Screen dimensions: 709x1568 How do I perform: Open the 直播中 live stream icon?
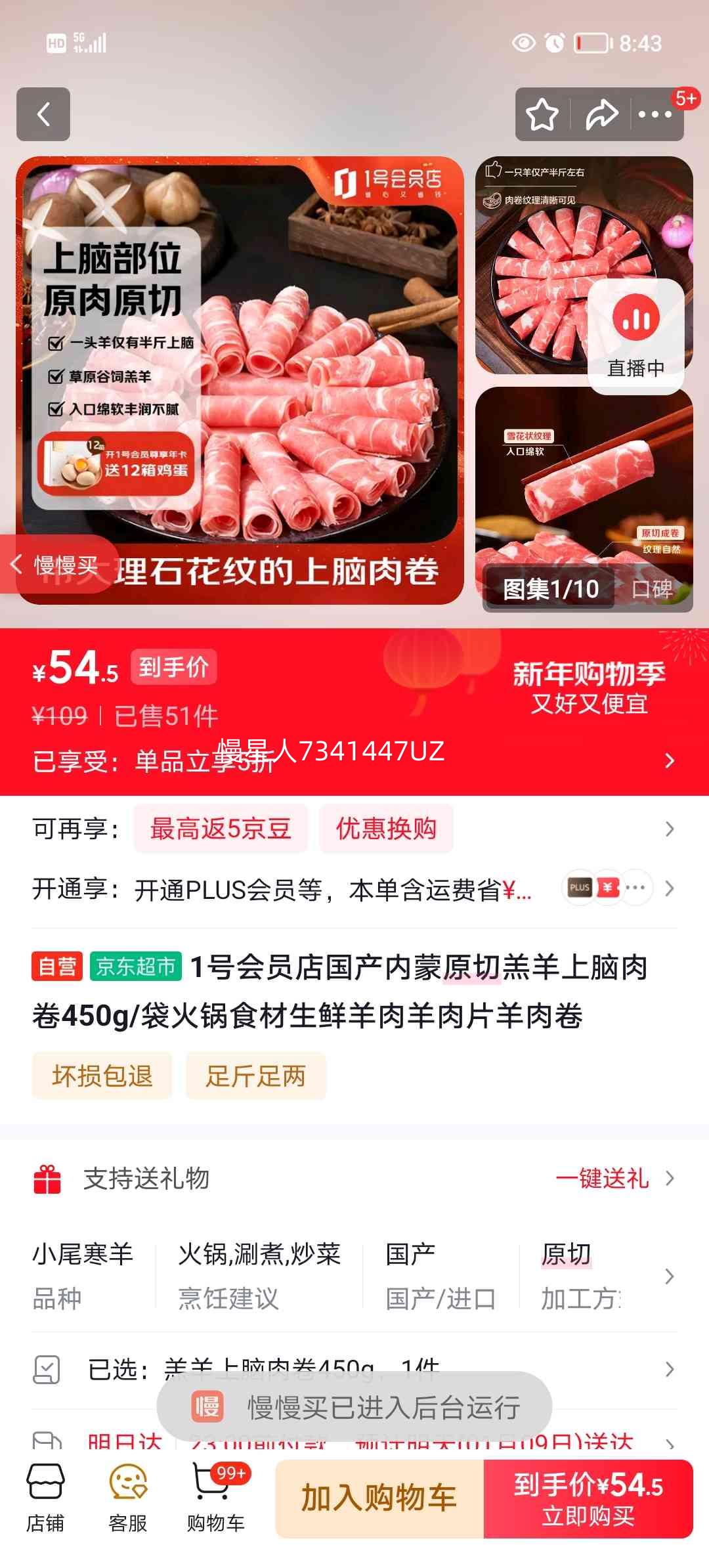635,335
